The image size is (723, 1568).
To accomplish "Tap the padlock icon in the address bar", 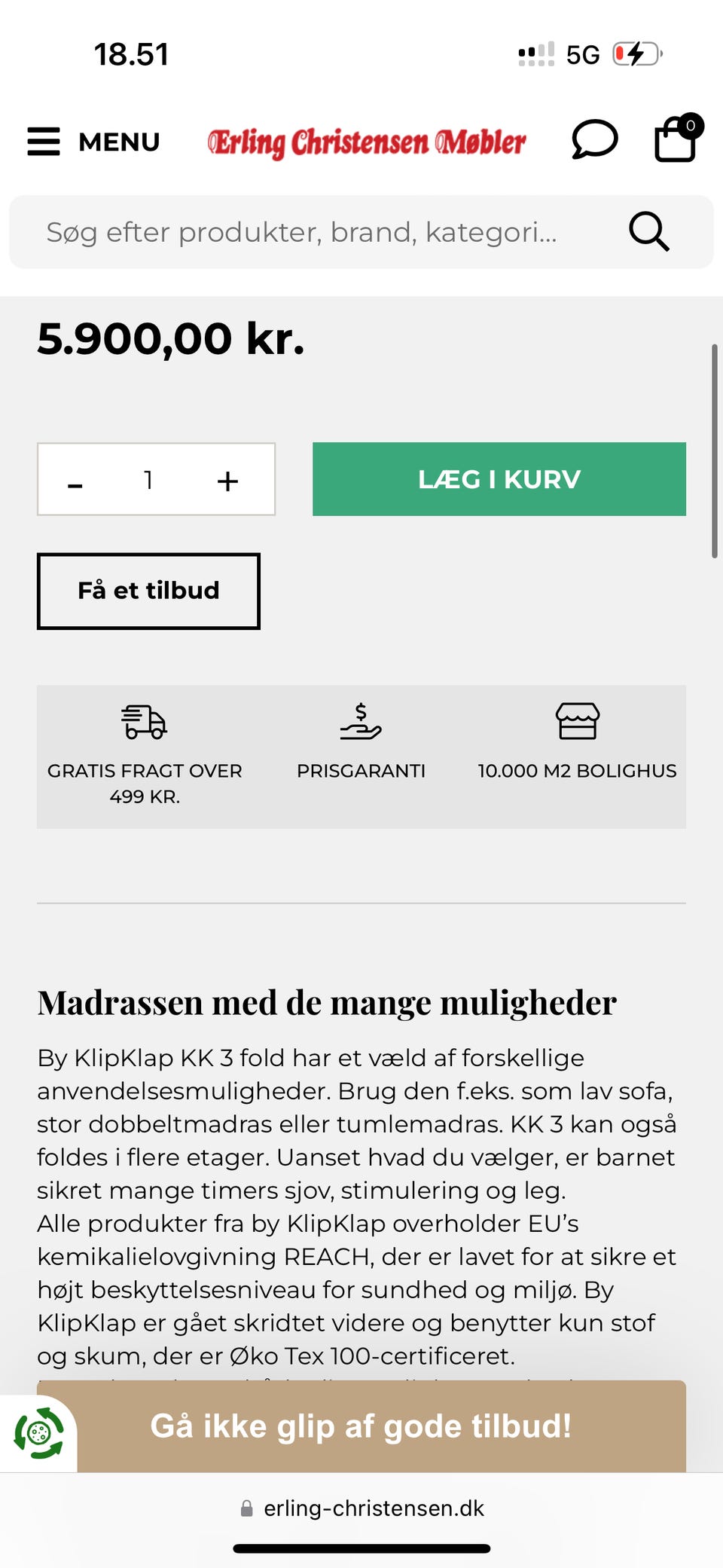I will [246, 1508].
